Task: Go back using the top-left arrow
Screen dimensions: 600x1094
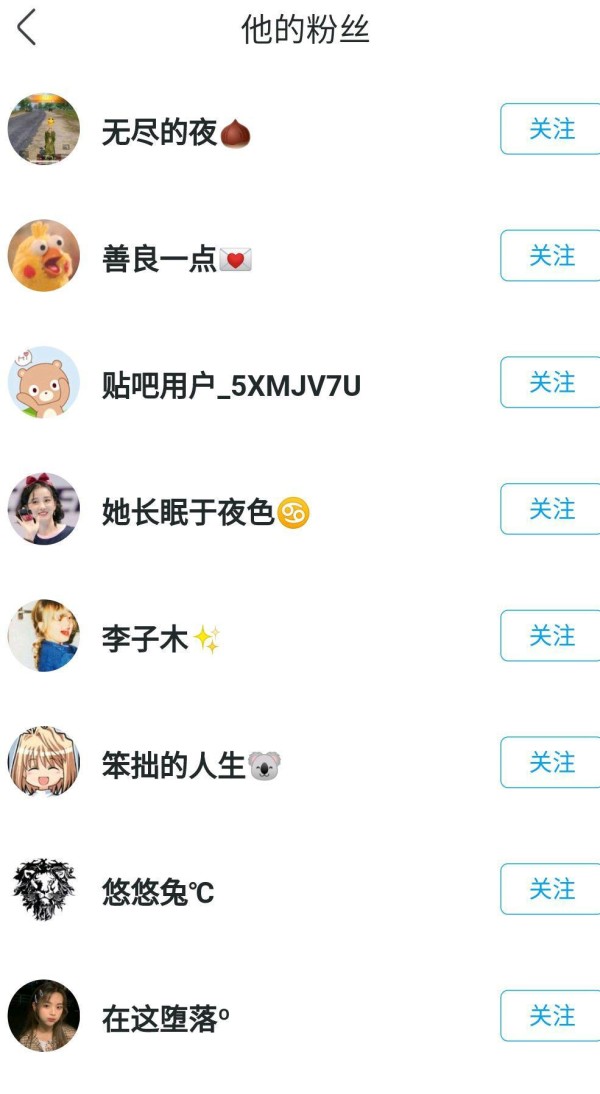Action: (x=27, y=28)
